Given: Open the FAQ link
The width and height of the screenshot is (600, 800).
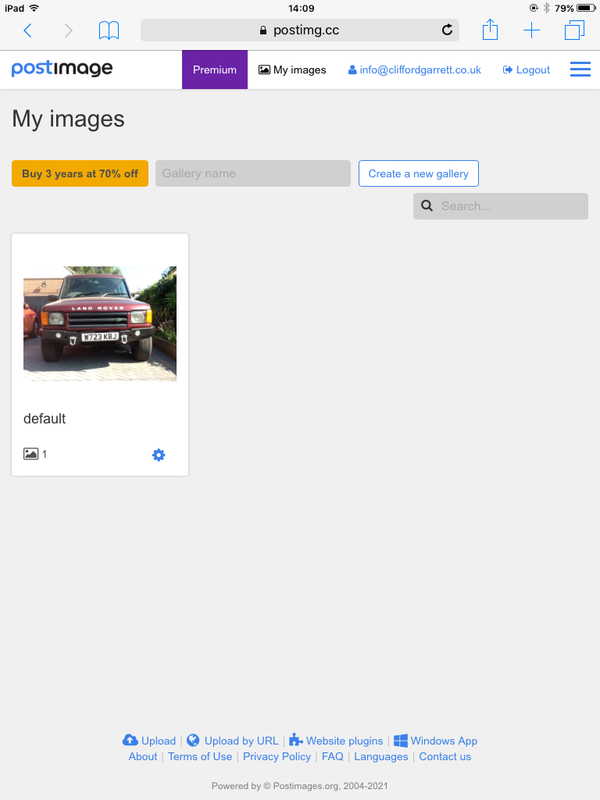Looking at the screenshot, I should [332, 757].
